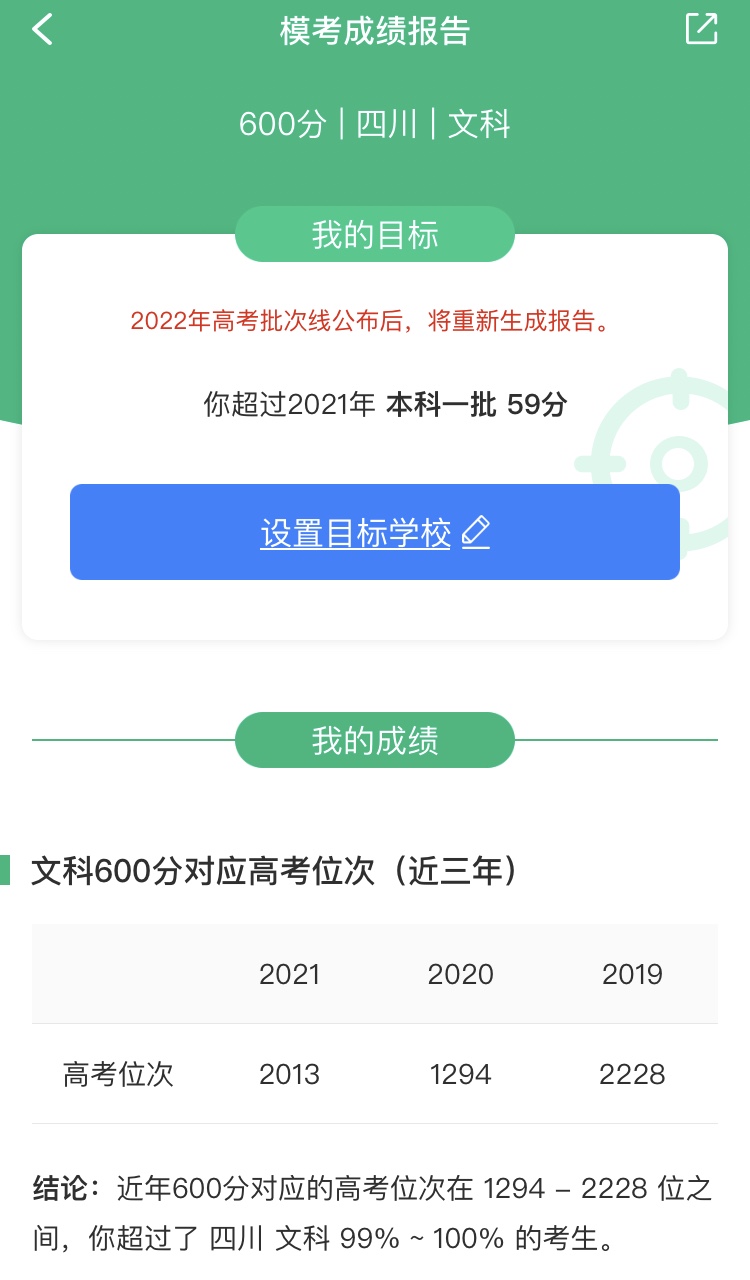
Task: Tap the 设置目标学校 button
Action: (375, 532)
